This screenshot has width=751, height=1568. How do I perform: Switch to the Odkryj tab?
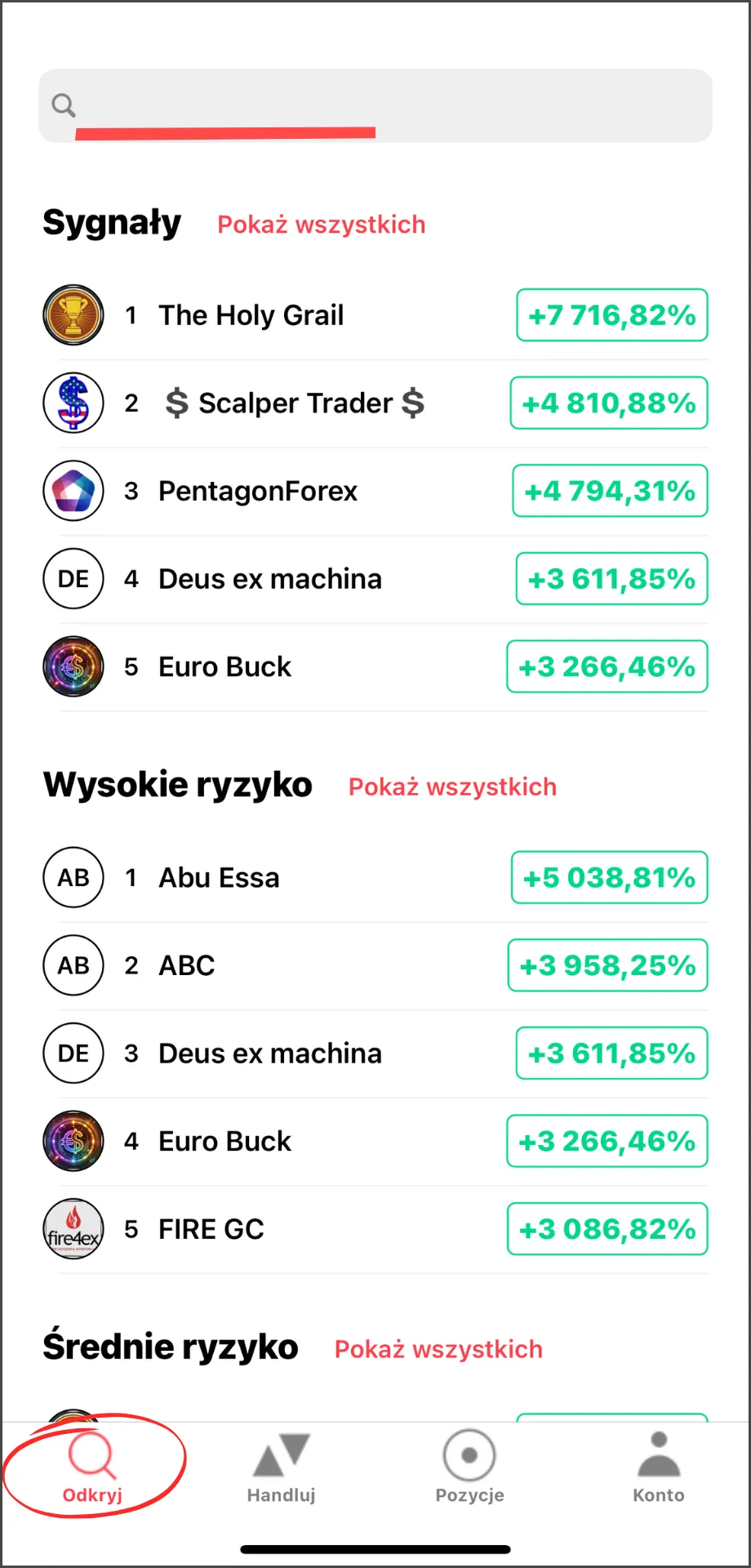click(x=93, y=1468)
